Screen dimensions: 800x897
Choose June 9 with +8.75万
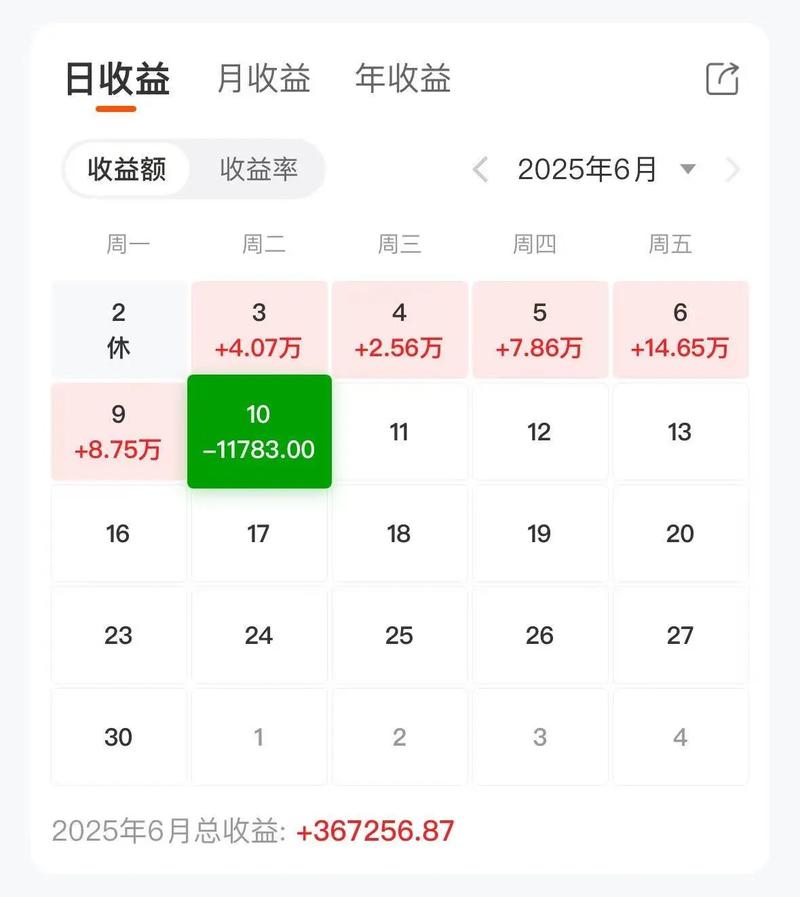[118, 432]
